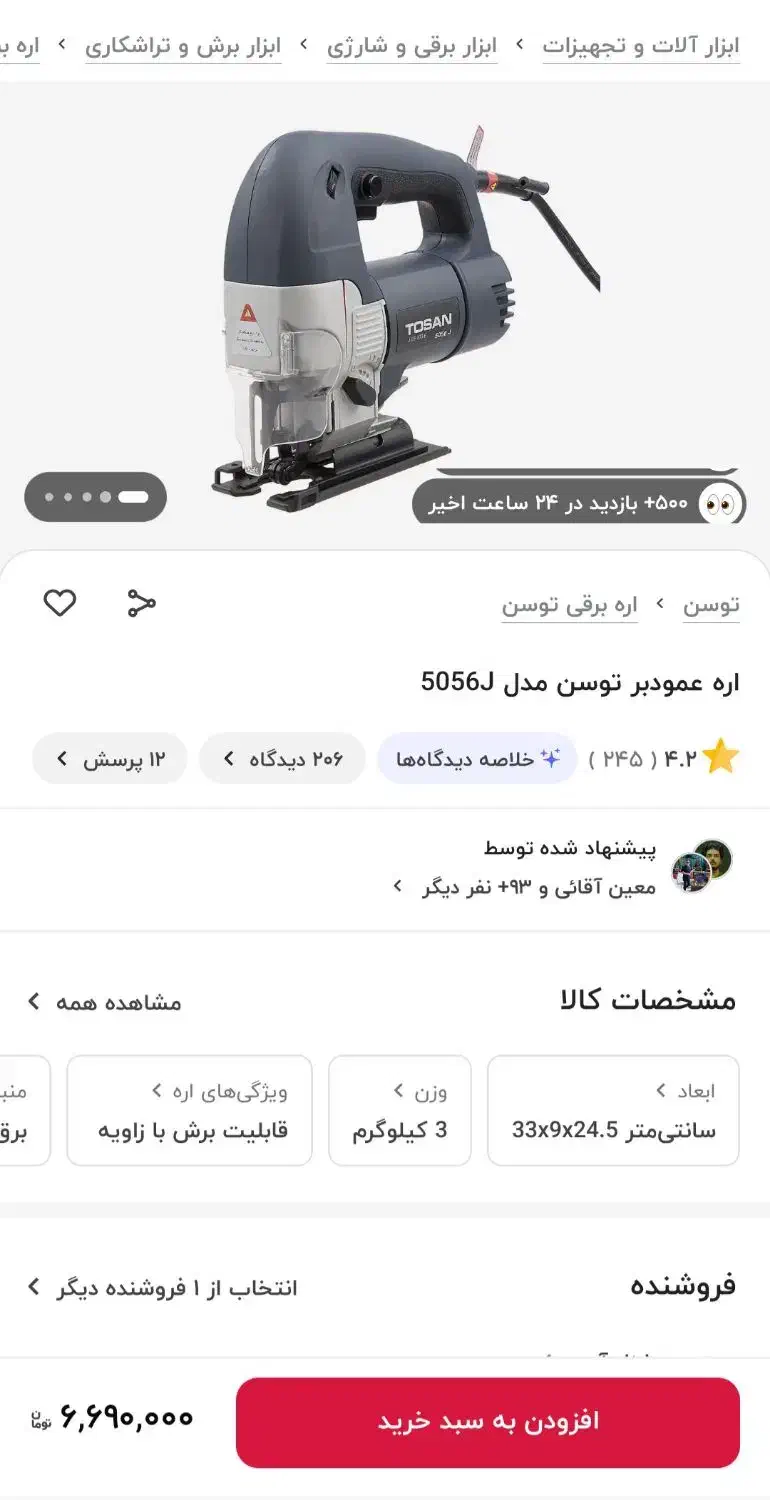Open recommenders list معین آقائی و +۹۳ نفر دیگر
Viewport: 770px width, 1500px height.
(x=524, y=887)
